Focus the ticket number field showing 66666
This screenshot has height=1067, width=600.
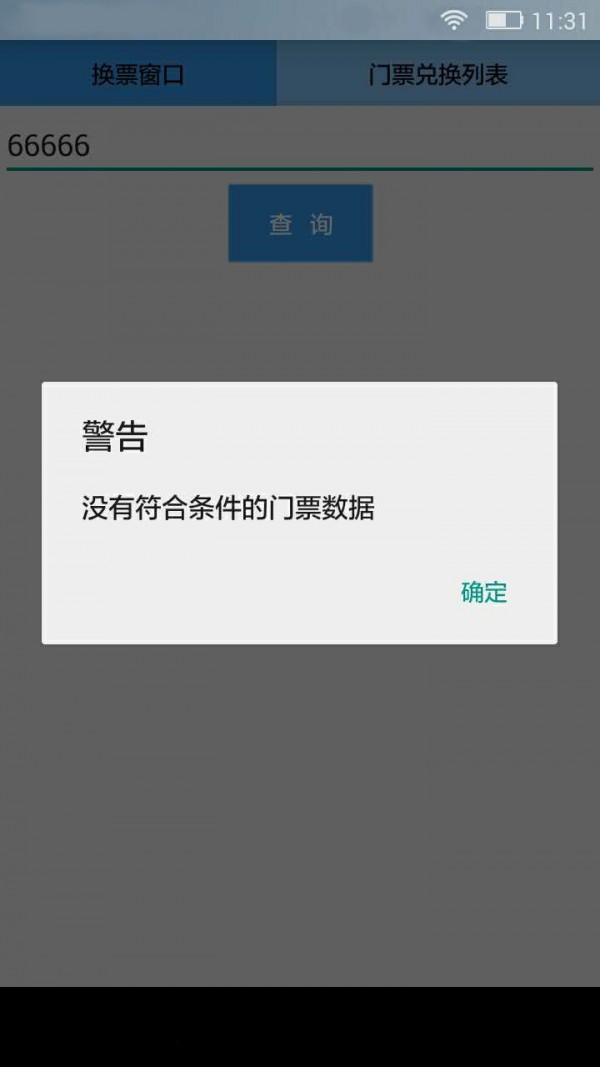[300, 146]
